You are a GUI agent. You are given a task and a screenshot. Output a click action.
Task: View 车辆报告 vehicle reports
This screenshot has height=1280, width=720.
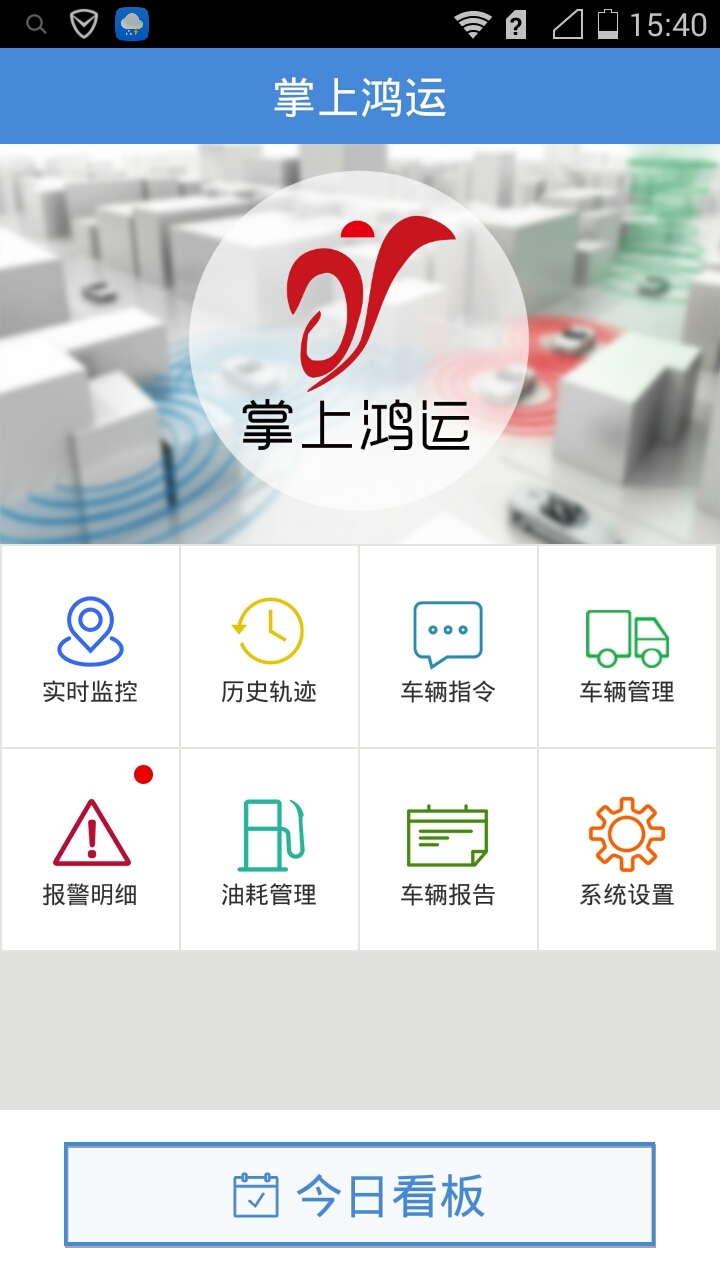click(448, 850)
